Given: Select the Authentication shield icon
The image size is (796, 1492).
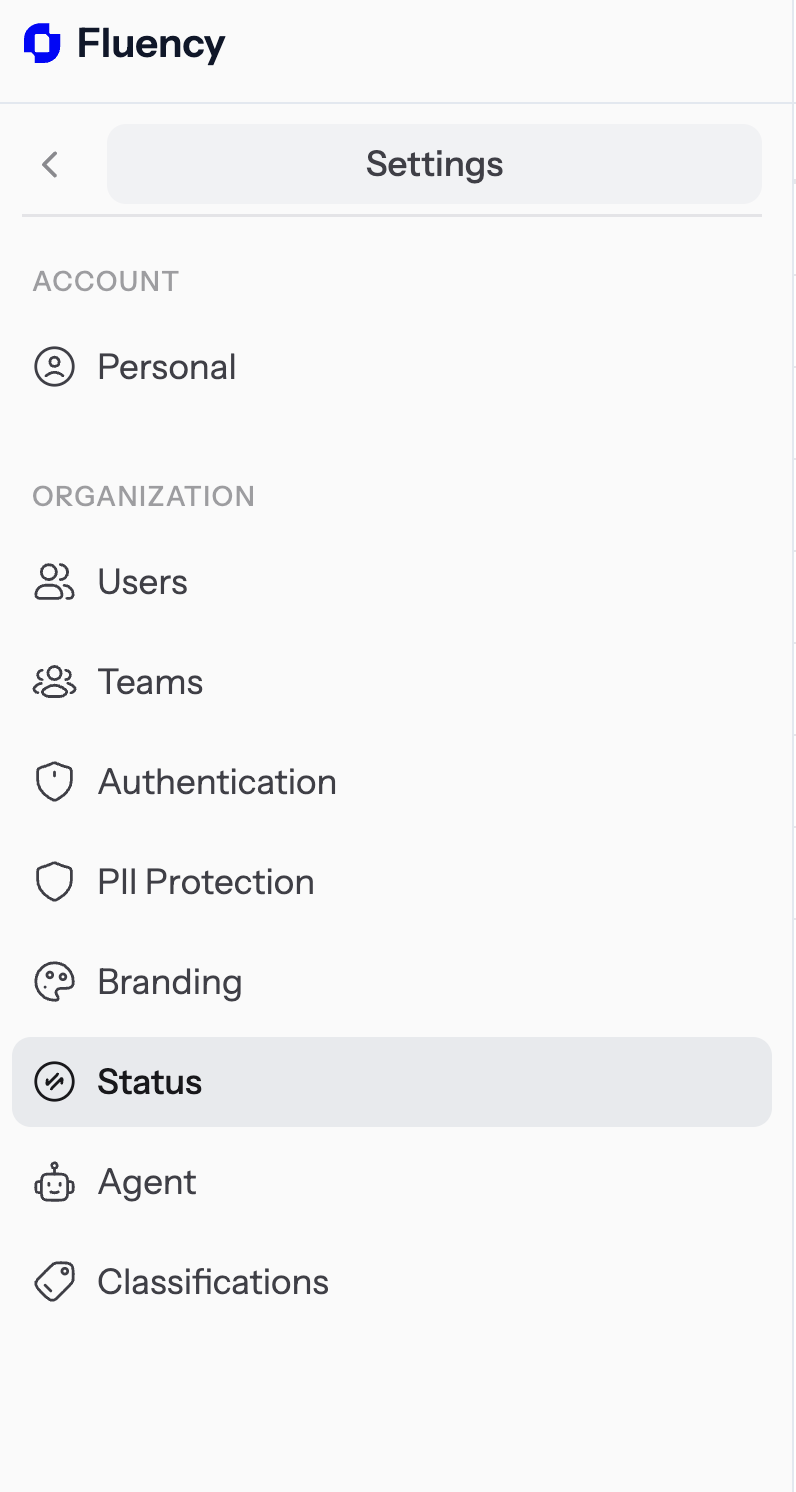Looking at the screenshot, I should (x=54, y=781).
